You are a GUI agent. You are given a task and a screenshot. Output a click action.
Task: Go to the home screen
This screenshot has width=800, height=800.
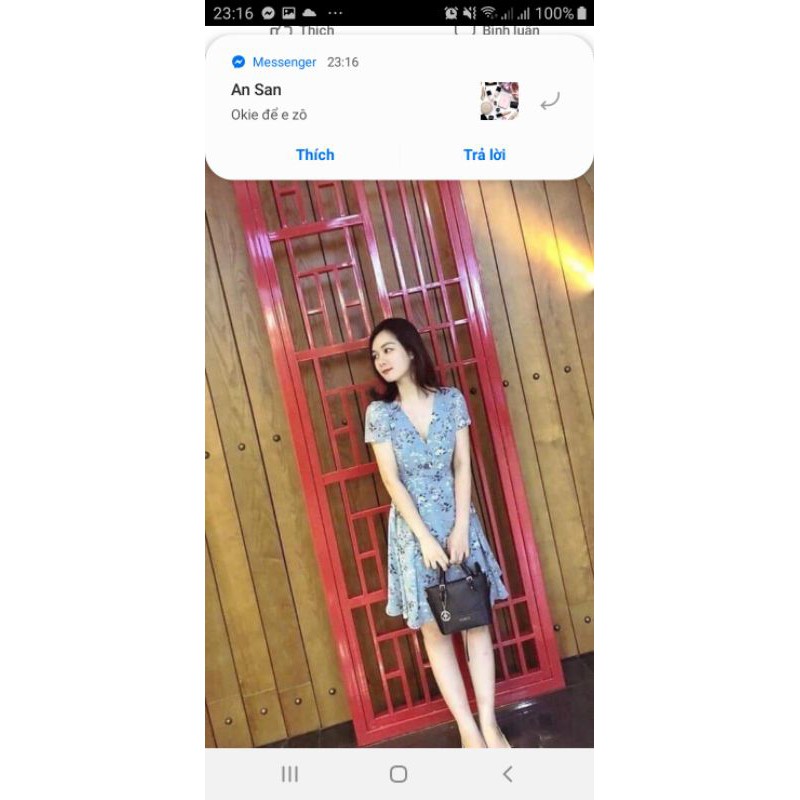click(398, 774)
